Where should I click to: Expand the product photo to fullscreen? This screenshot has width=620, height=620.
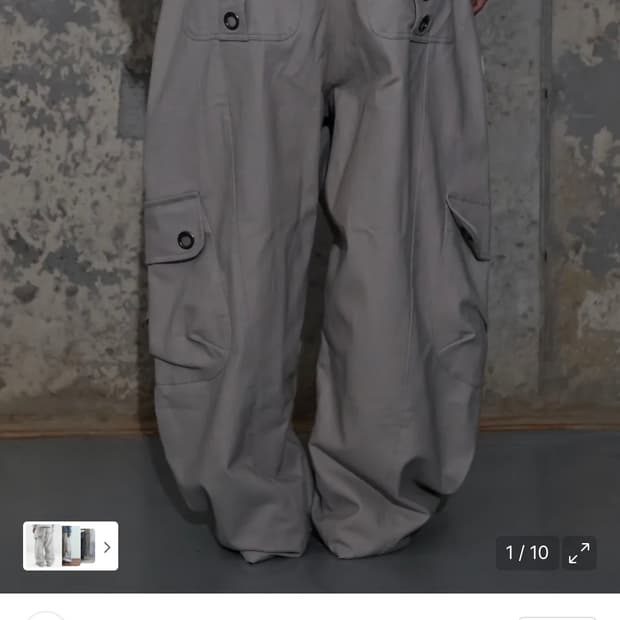tap(579, 553)
